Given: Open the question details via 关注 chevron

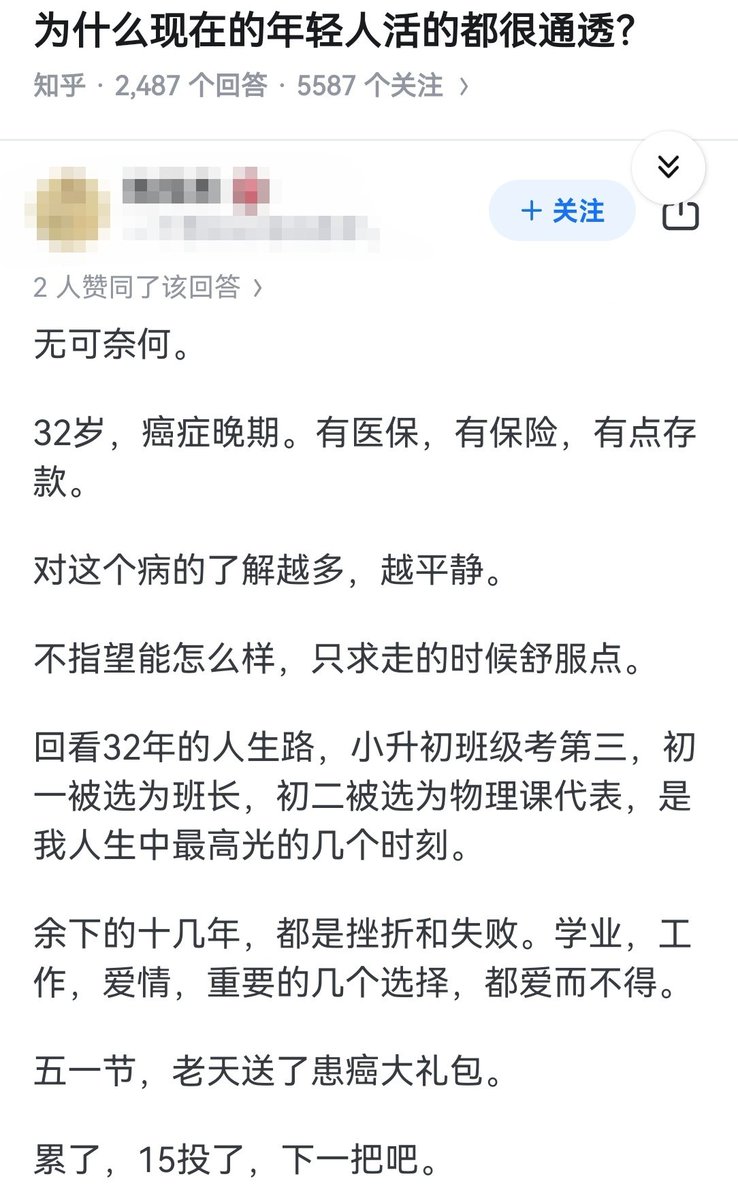Looking at the screenshot, I should pyautogui.click(x=463, y=86).
